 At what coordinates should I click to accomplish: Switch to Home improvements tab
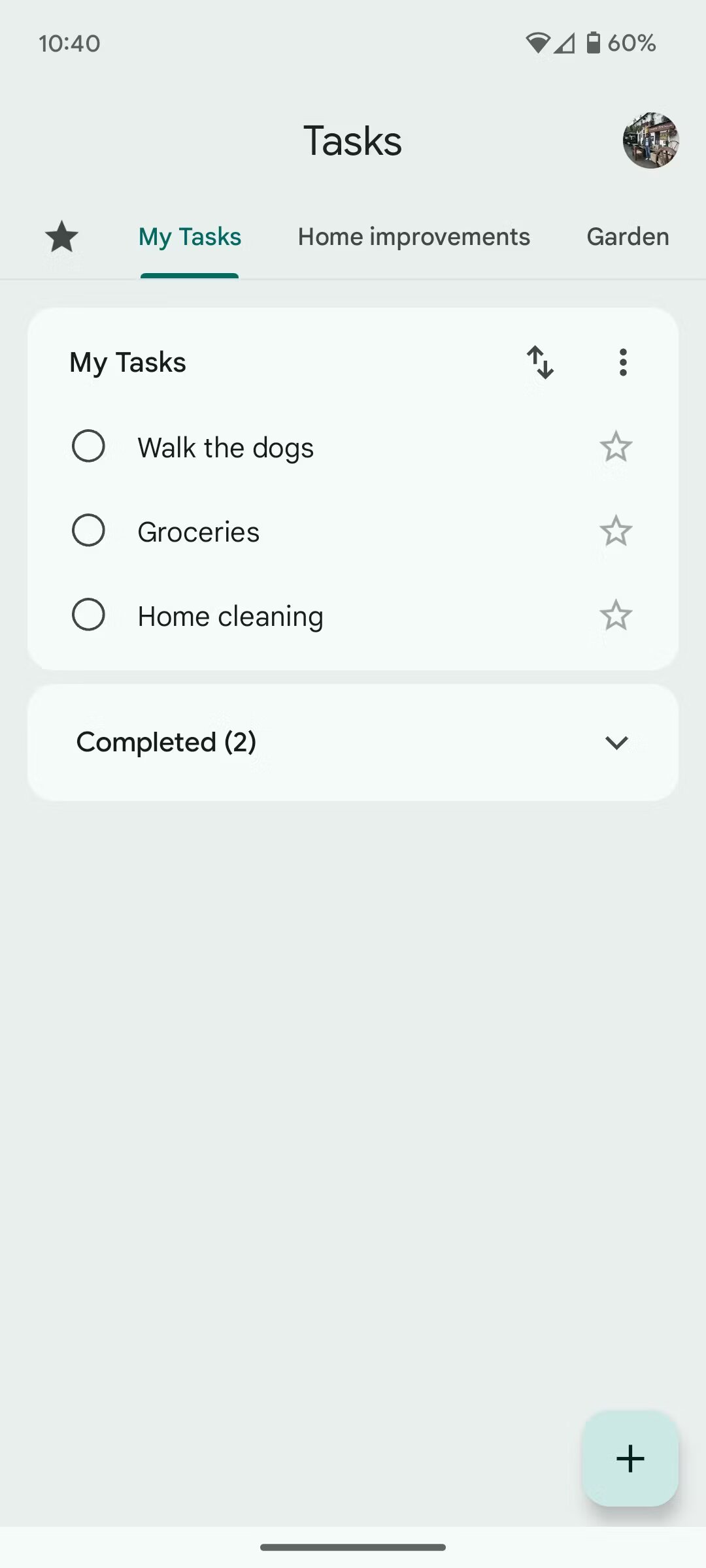(414, 237)
